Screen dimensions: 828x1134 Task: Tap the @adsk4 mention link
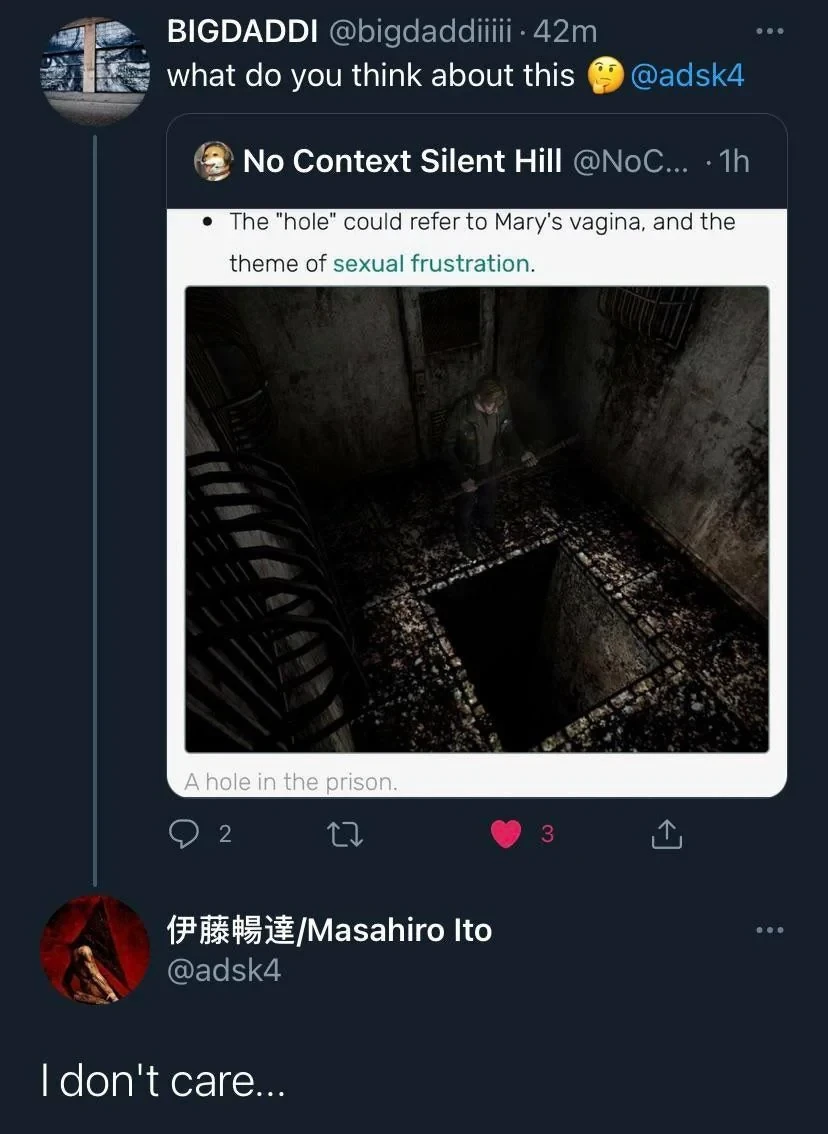point(688,75)
